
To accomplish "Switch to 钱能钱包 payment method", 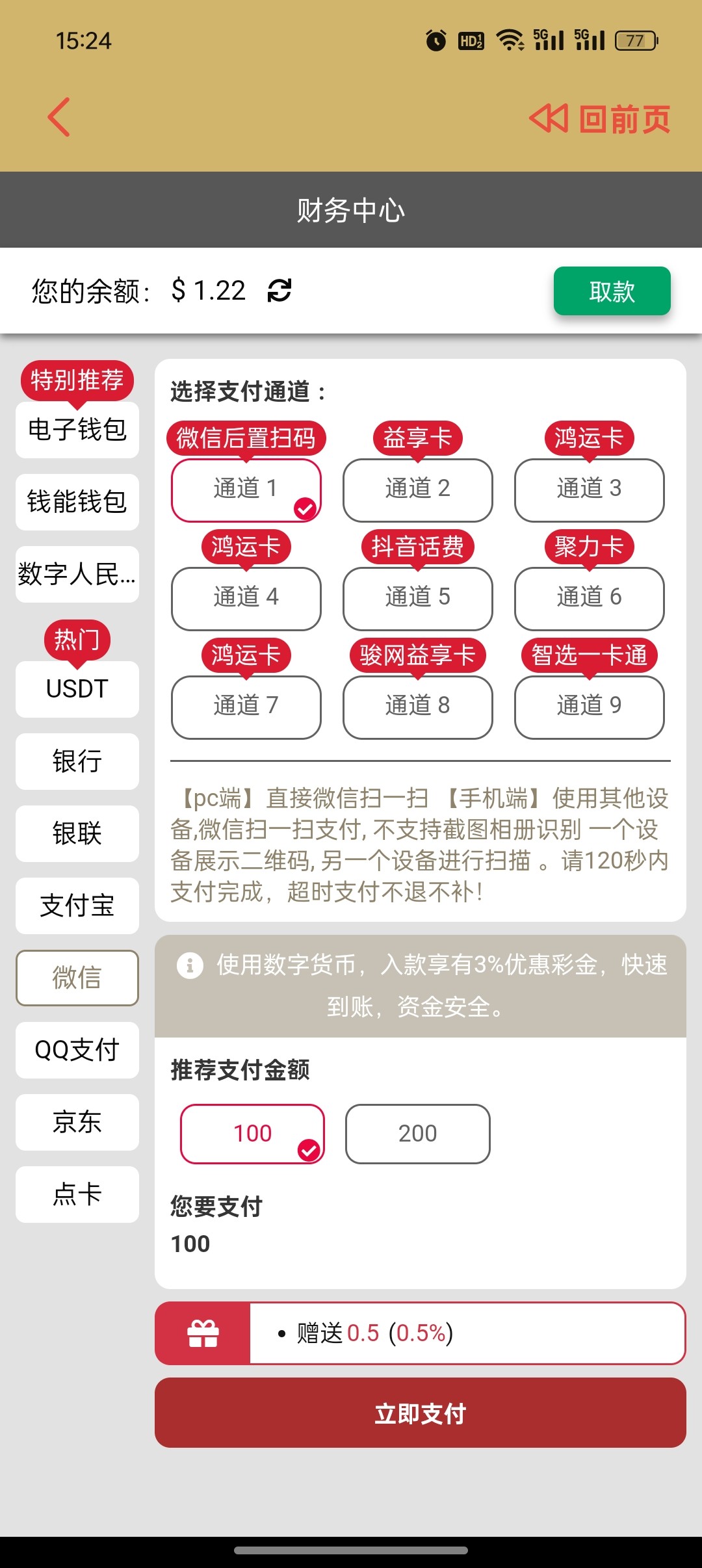I will (77, 502).
